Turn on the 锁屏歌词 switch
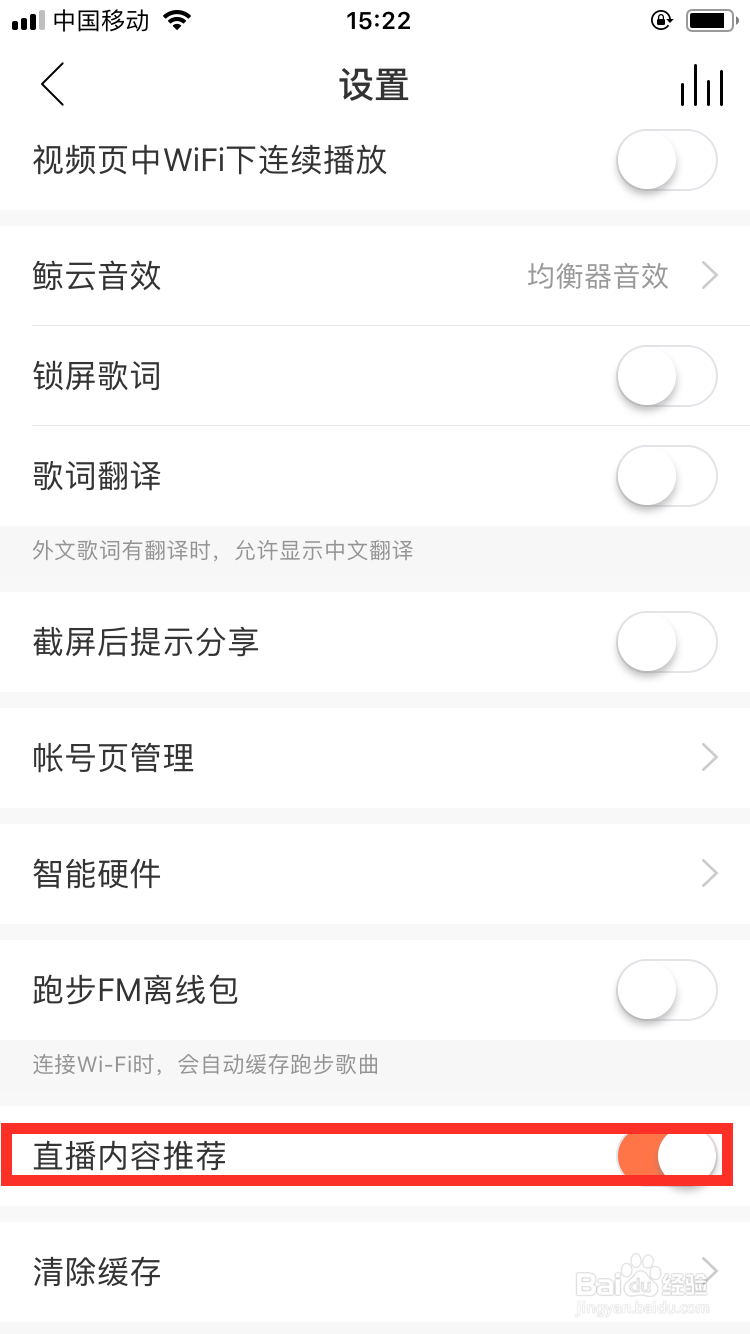750x1334 pixels. point(665,376)
